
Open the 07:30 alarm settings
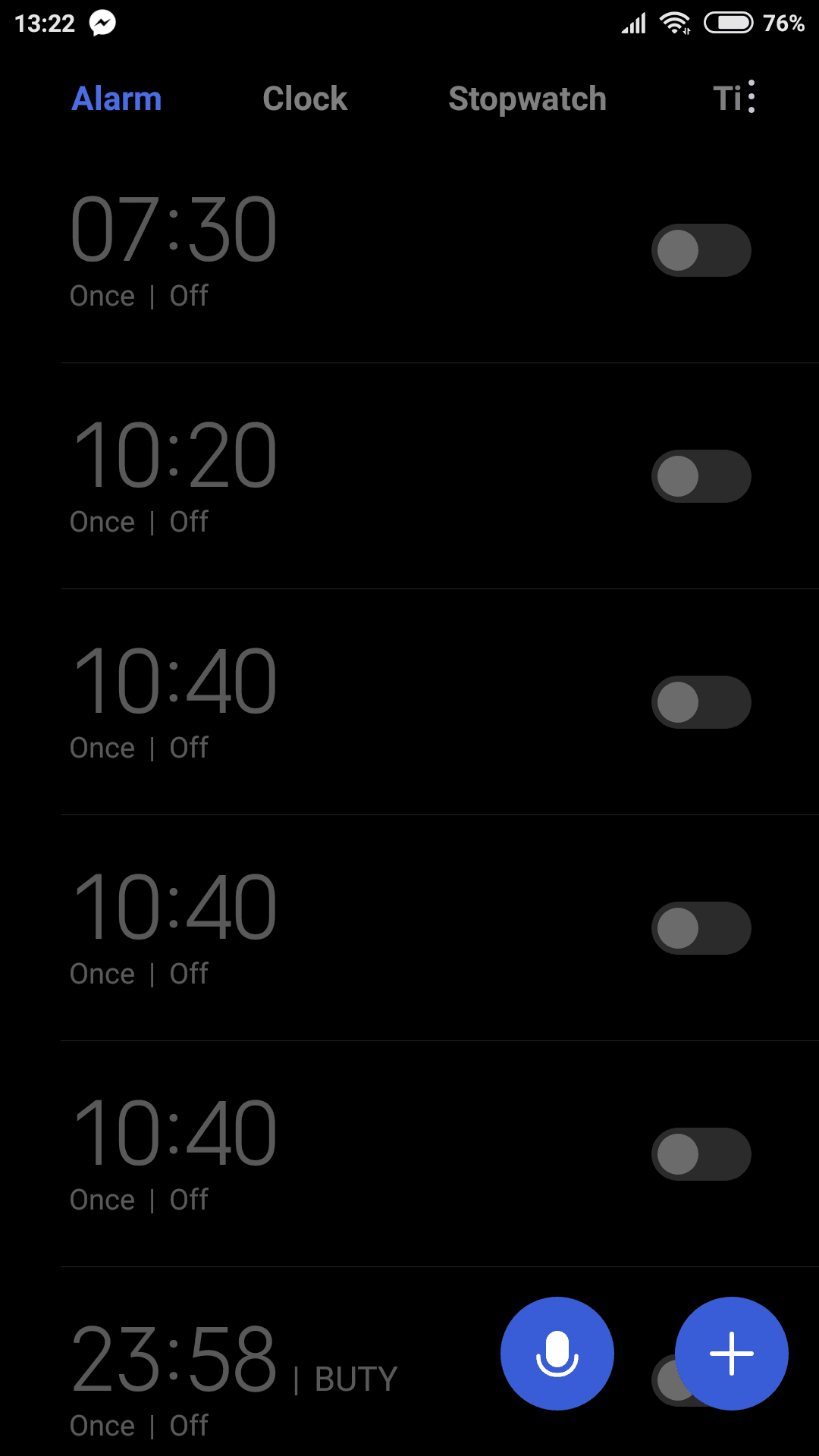point(341,250)
